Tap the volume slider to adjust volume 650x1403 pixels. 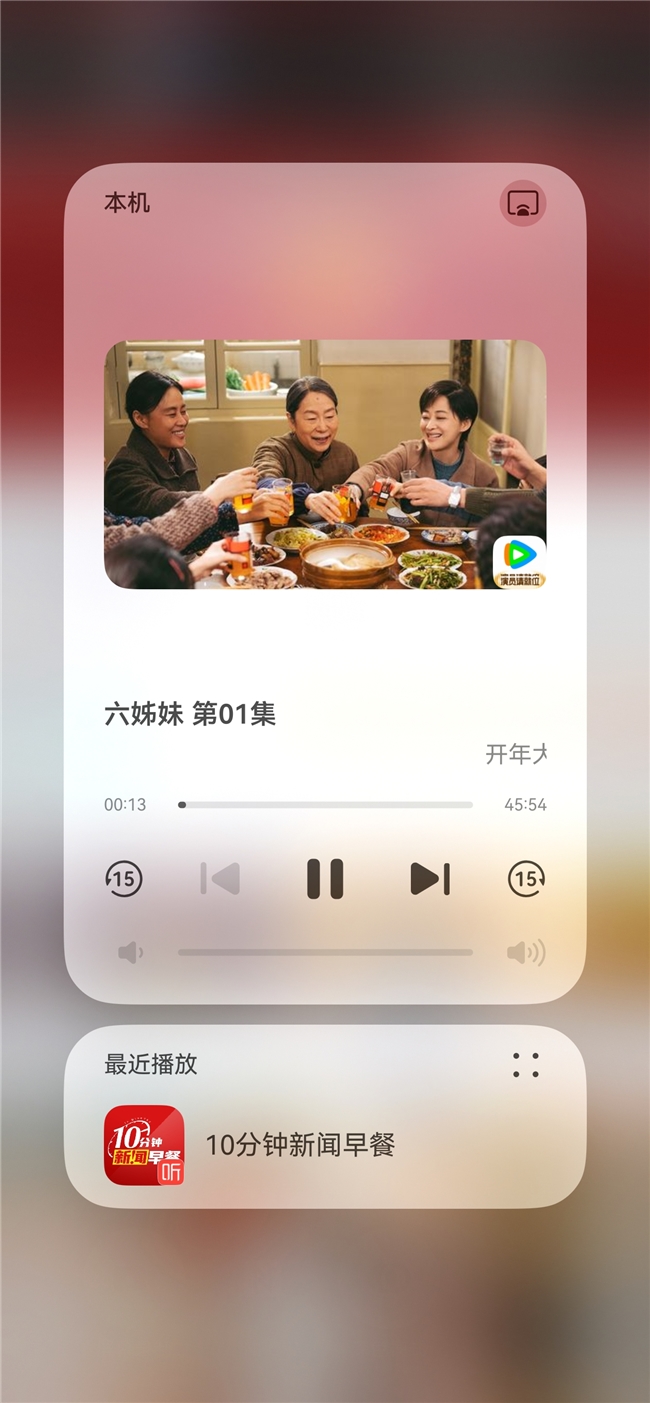pyautogui.click(x=325, y=952)
